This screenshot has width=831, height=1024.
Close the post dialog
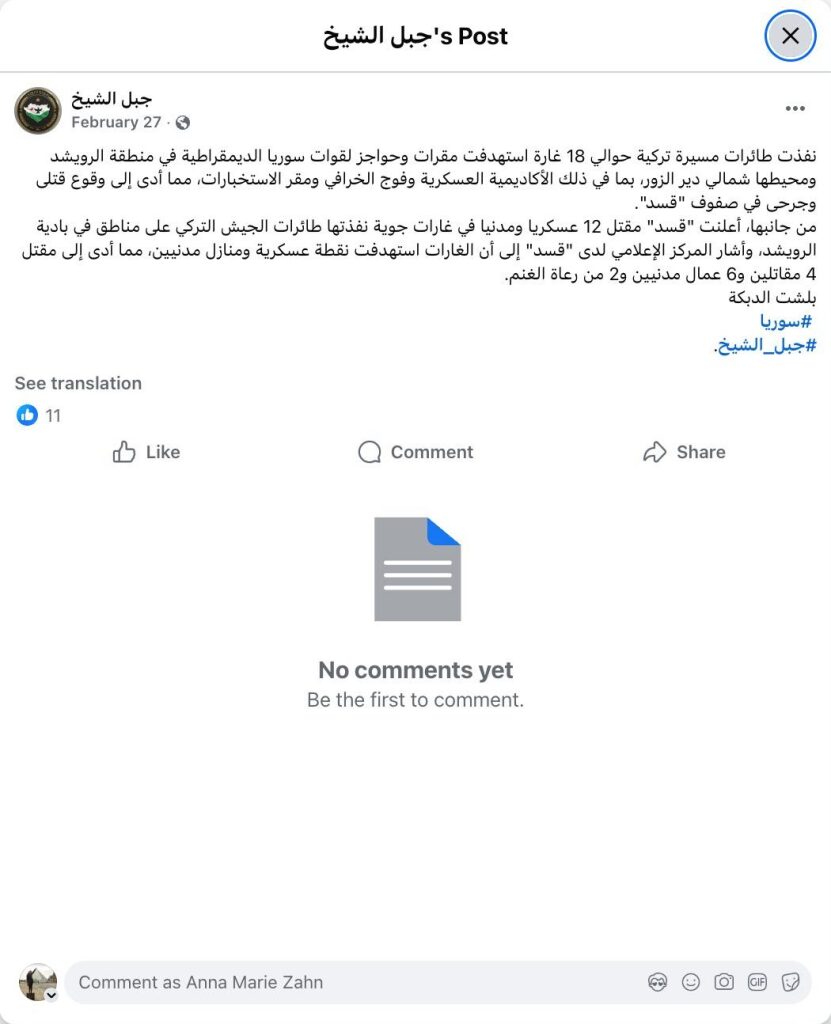tap(790, 37)
